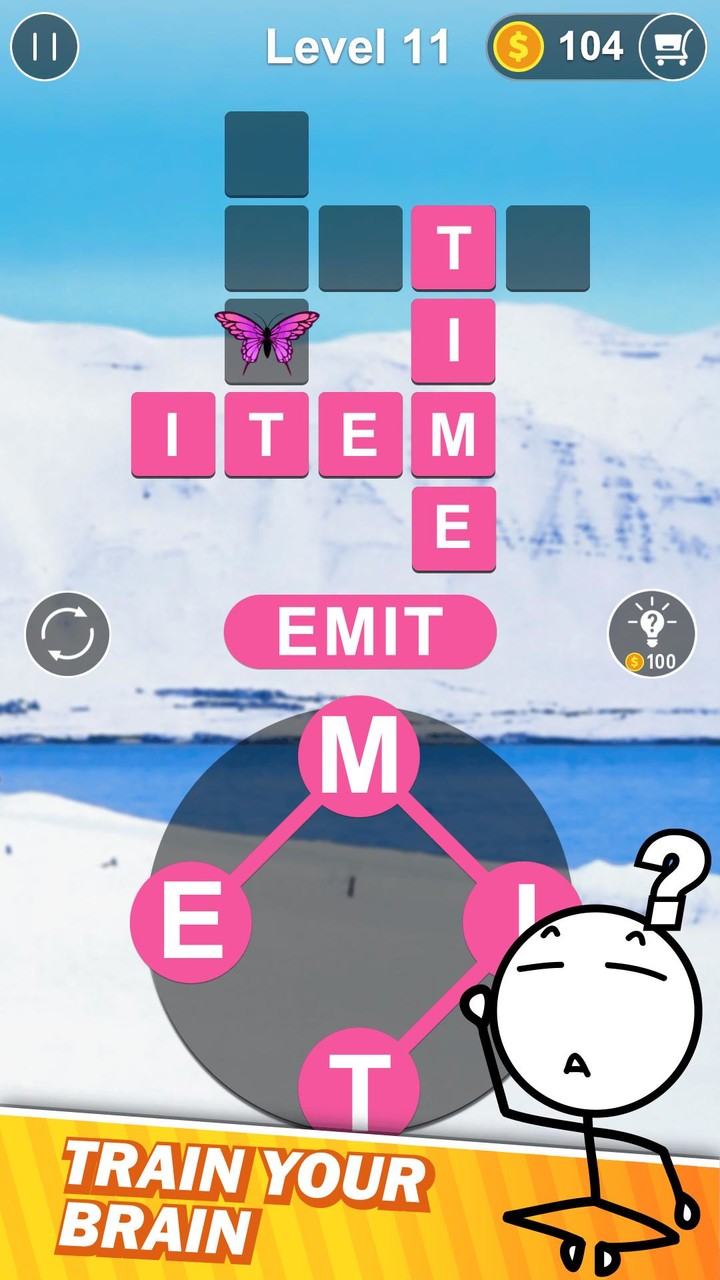Use the lightbulb hint for 100 coins
The image size is (720, 1280).
coord(651,632)
